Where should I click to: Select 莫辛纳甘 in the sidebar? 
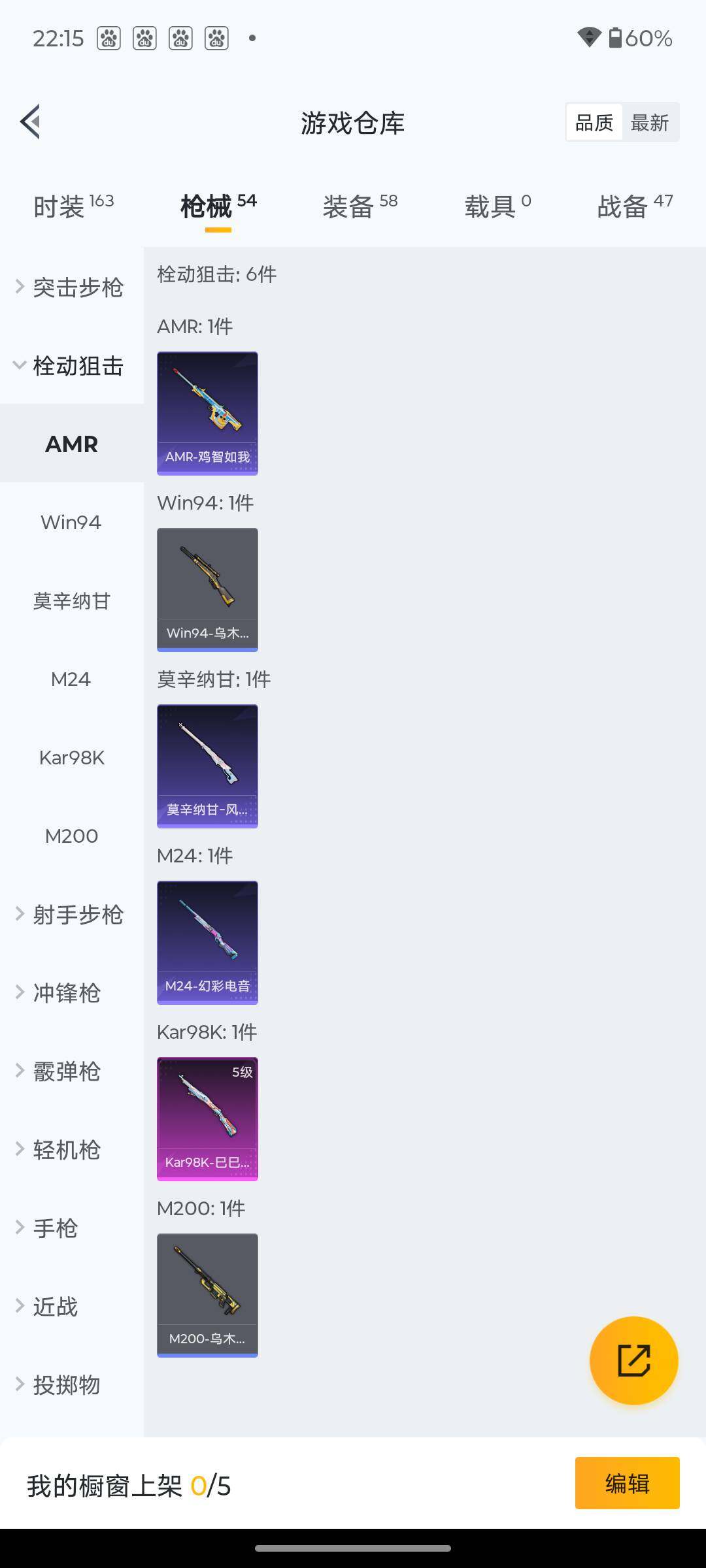click(x=71, y=601)
